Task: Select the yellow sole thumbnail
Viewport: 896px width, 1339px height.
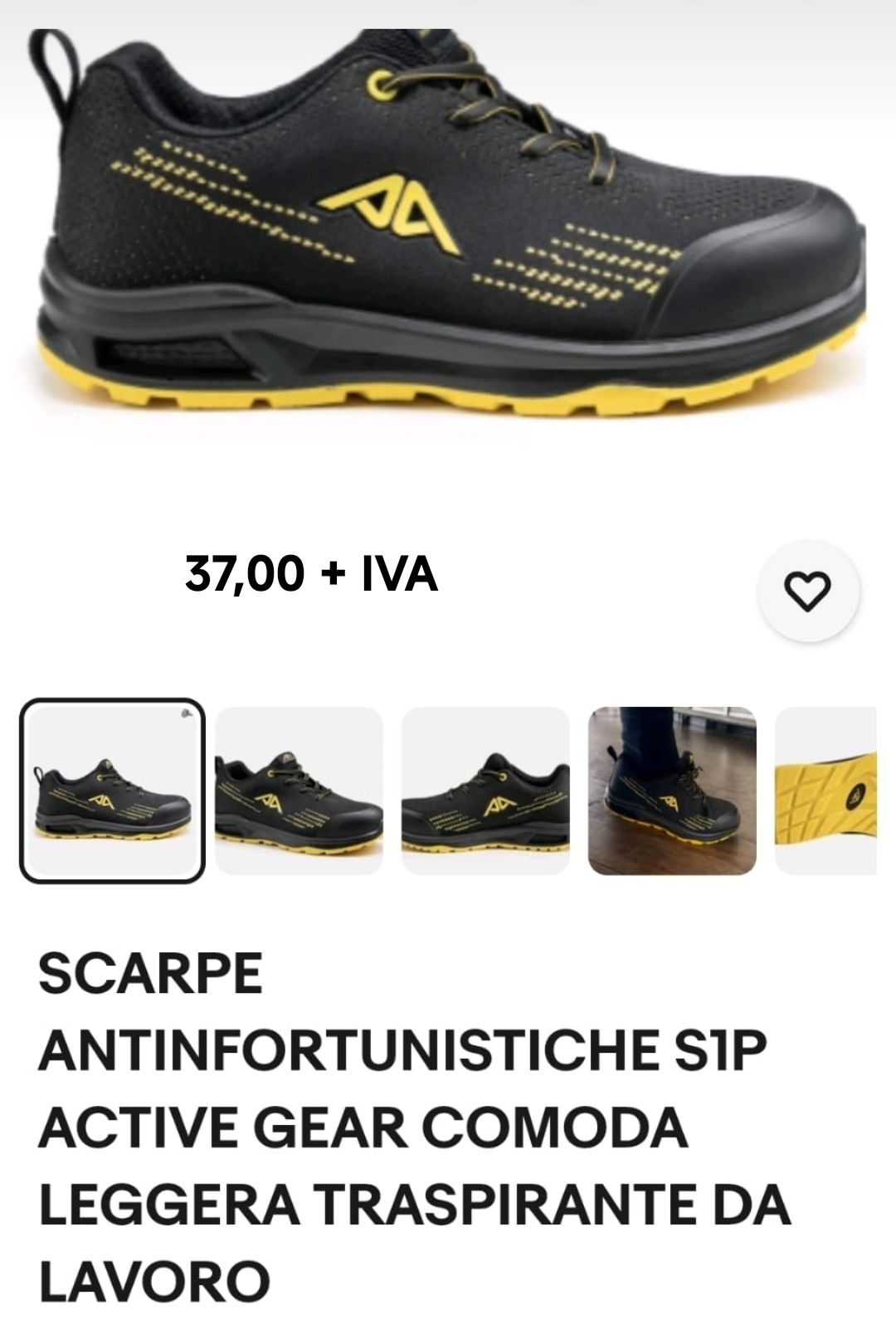Action: point(826,791)
